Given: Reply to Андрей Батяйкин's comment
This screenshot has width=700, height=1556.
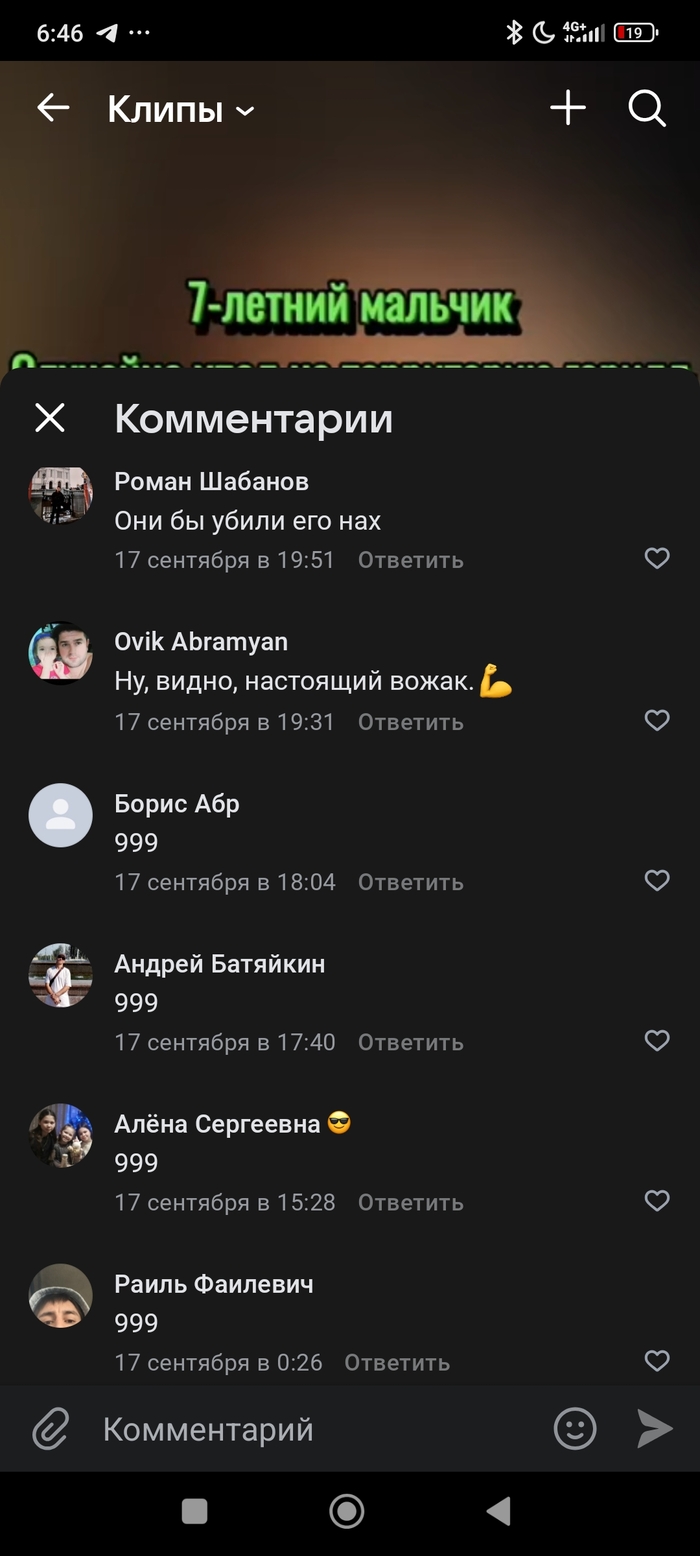Looking at the screenshot, I should click(x=411, y=1042).
